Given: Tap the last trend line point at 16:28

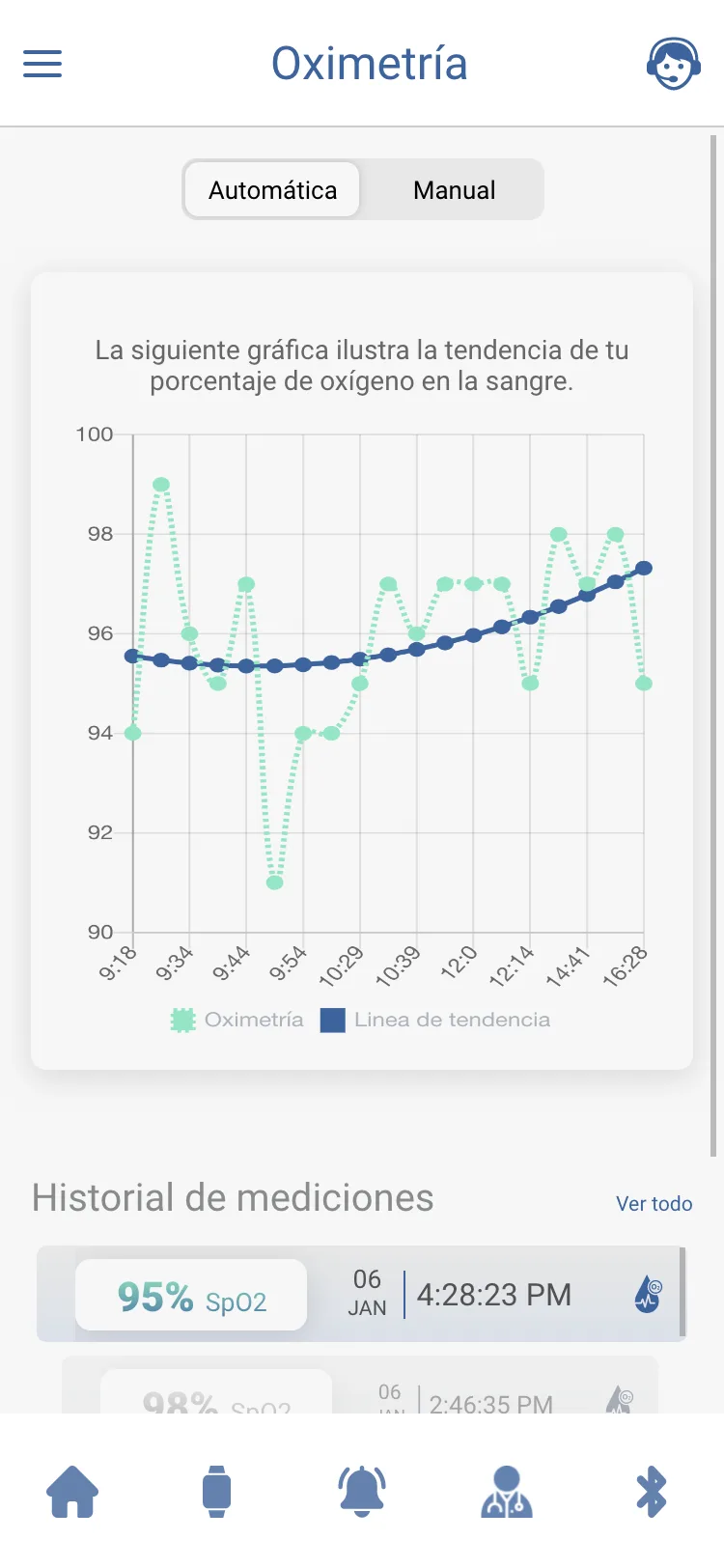Looking at the screenshot, I should tap(643, 568).
